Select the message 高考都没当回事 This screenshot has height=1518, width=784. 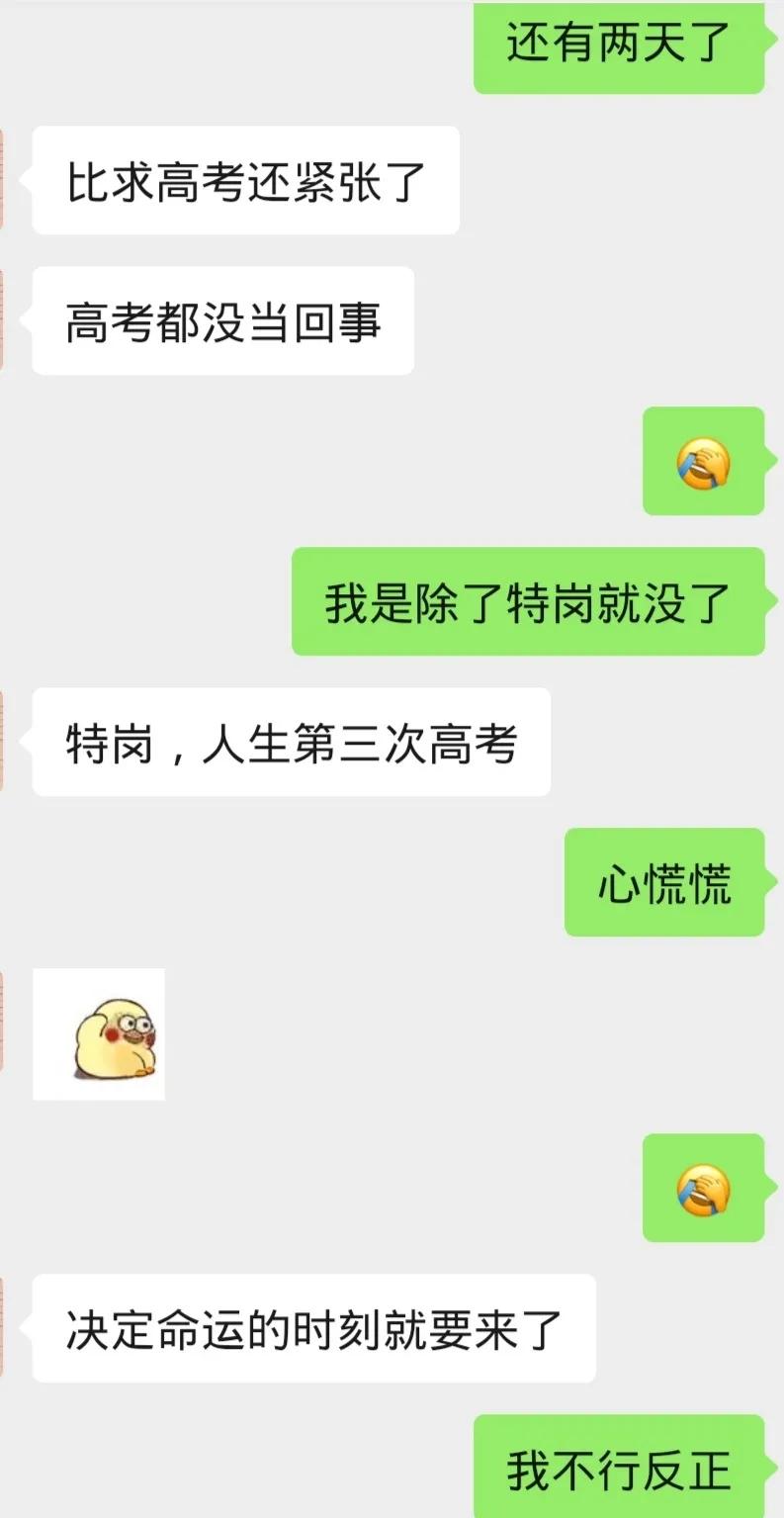(x=222, y=321)
